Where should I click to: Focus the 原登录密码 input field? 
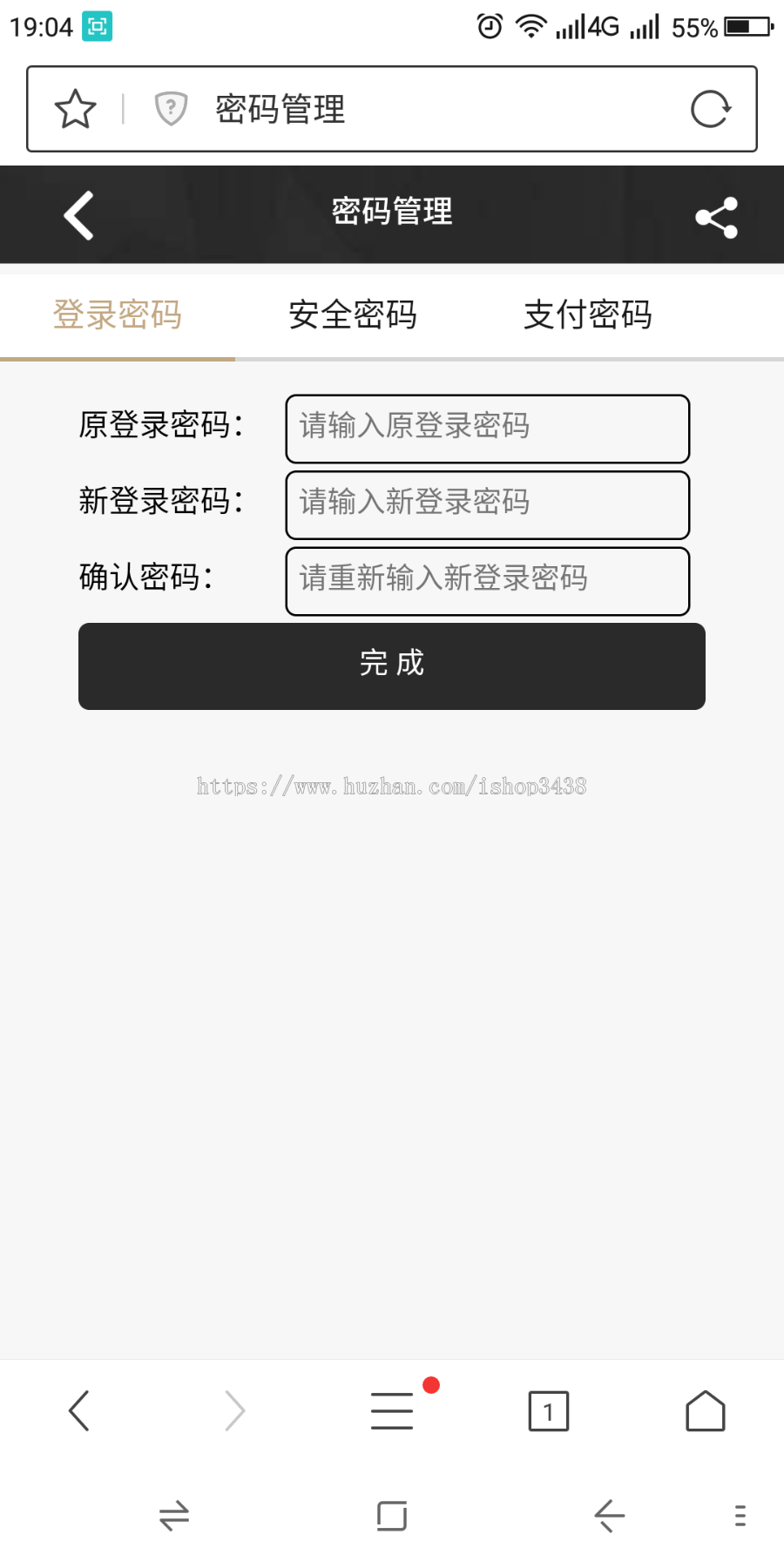[x=488, y=429]
